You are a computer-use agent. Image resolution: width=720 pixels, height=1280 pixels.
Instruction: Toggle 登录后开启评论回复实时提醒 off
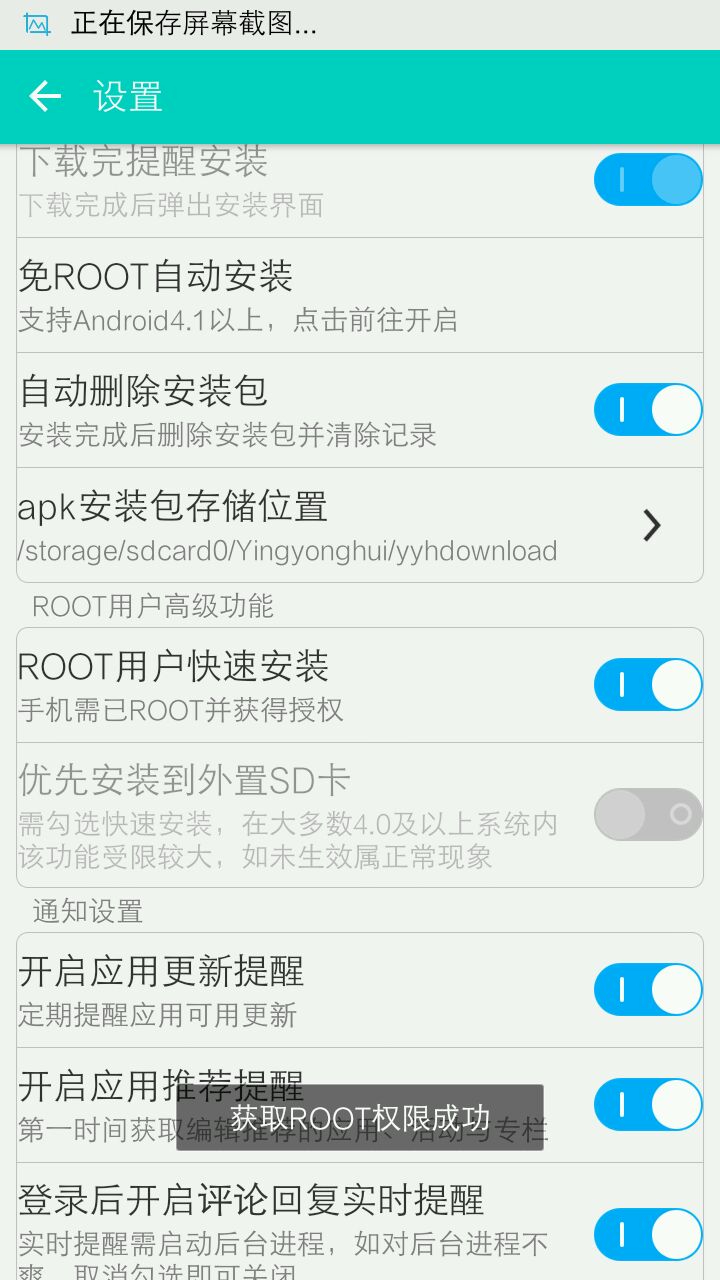648,1234
